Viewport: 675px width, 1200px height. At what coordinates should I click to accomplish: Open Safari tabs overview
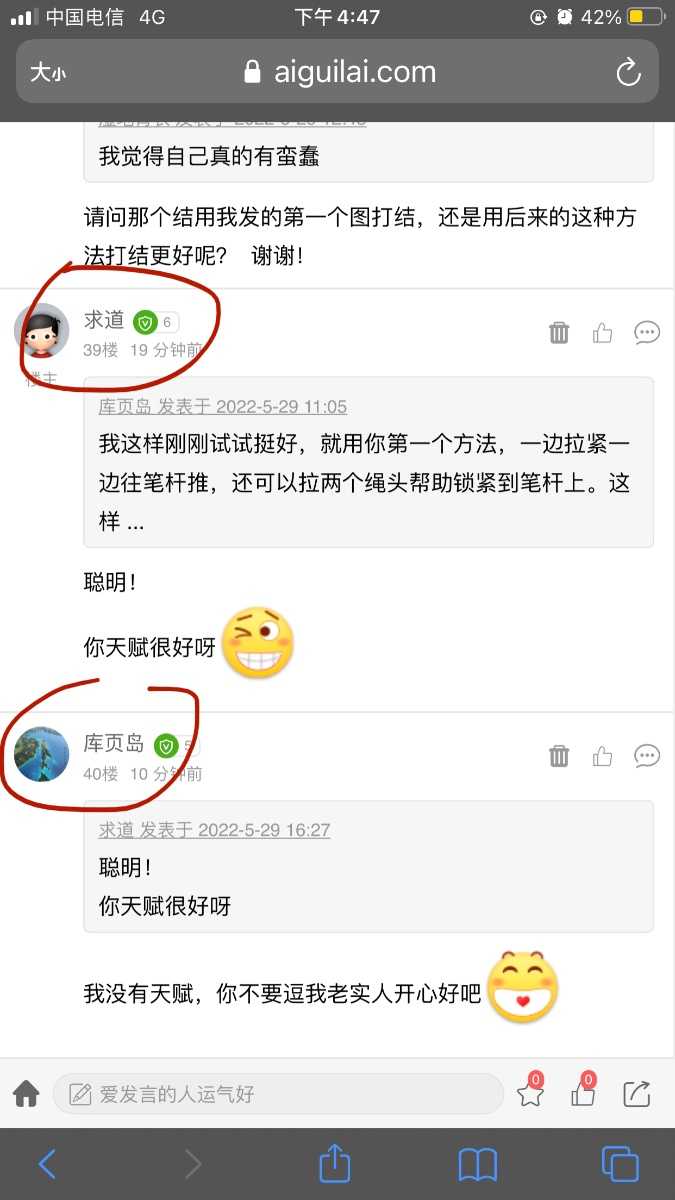[620, 1164]
